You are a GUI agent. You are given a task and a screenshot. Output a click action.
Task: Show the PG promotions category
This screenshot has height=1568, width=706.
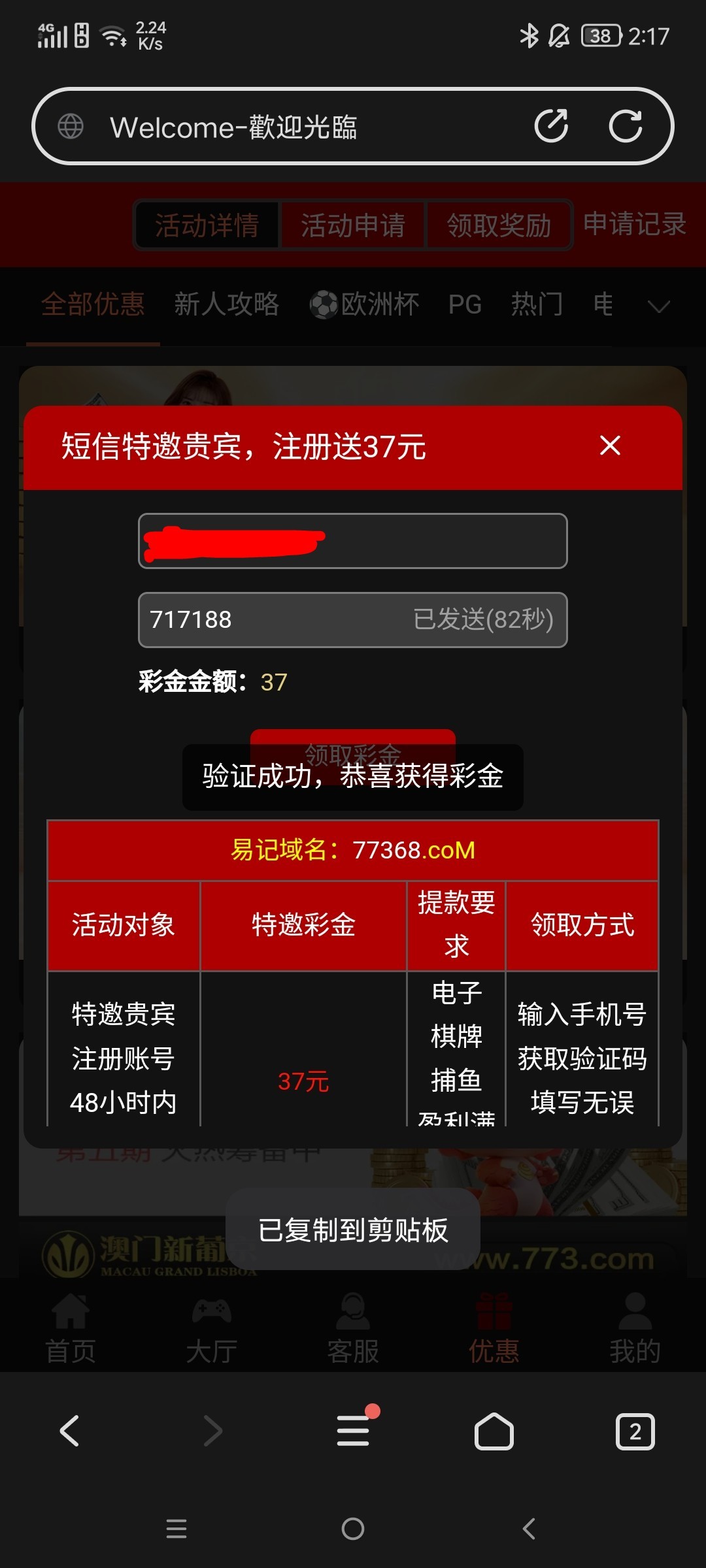point(465,304)
